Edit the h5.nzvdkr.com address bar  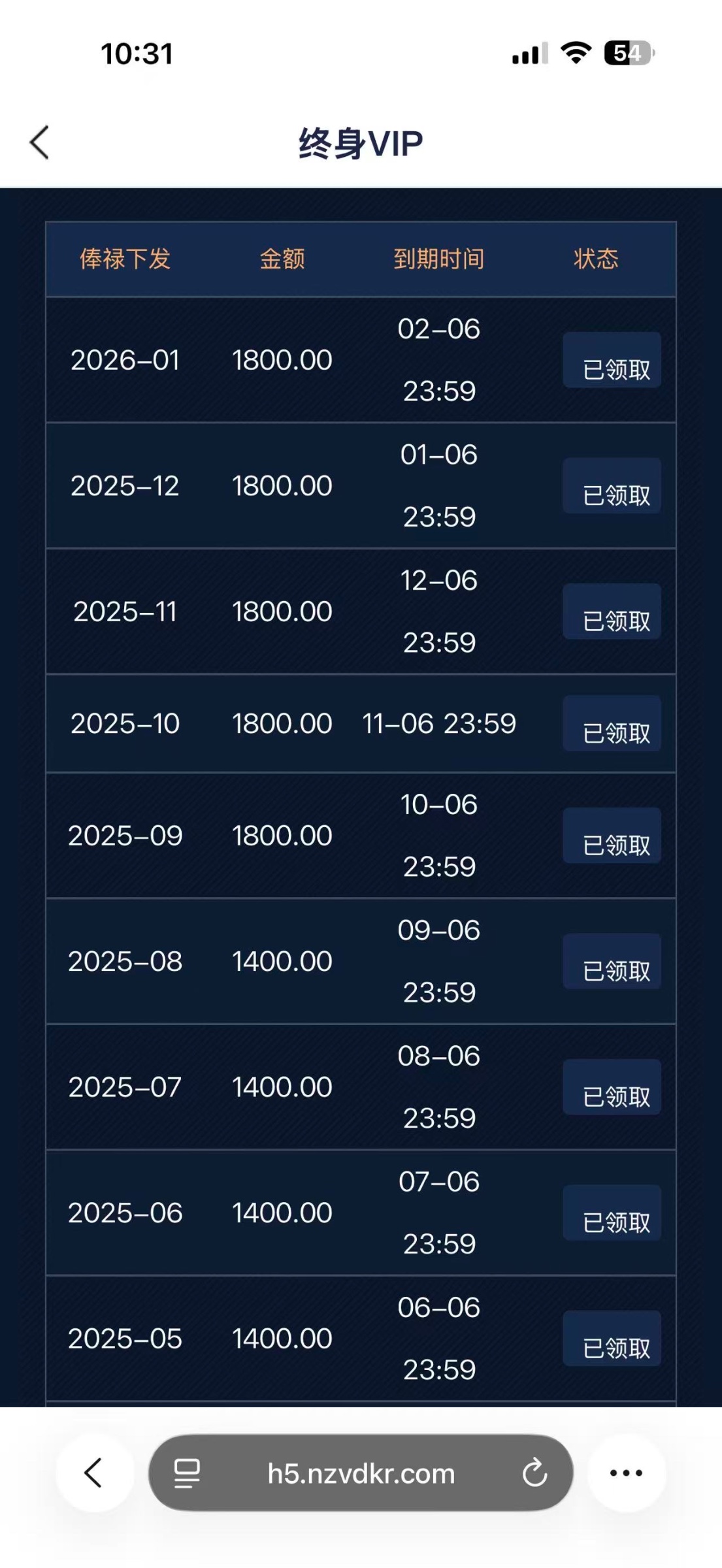[x=361, y=1473]
